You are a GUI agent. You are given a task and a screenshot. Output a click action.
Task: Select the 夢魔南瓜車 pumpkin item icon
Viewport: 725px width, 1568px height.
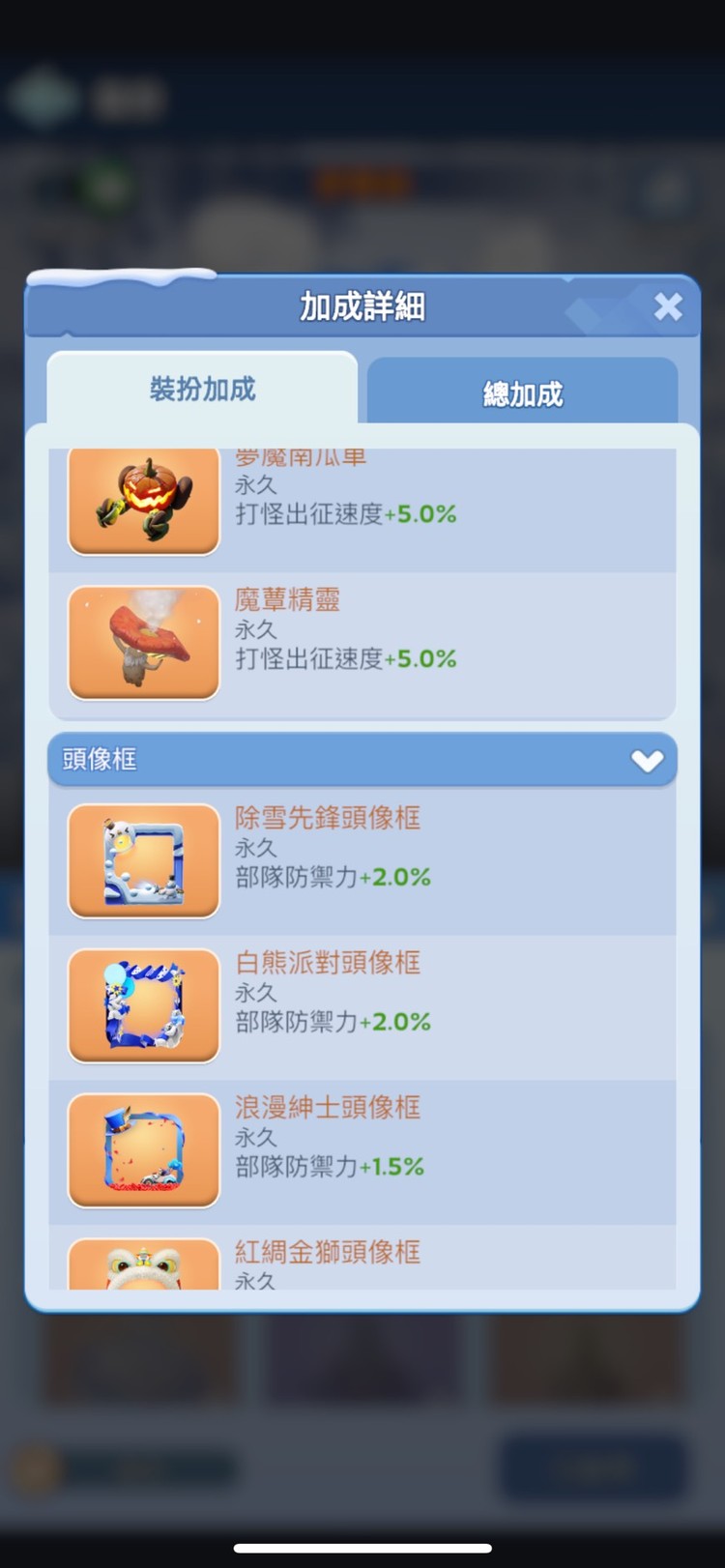click(142, 501)
